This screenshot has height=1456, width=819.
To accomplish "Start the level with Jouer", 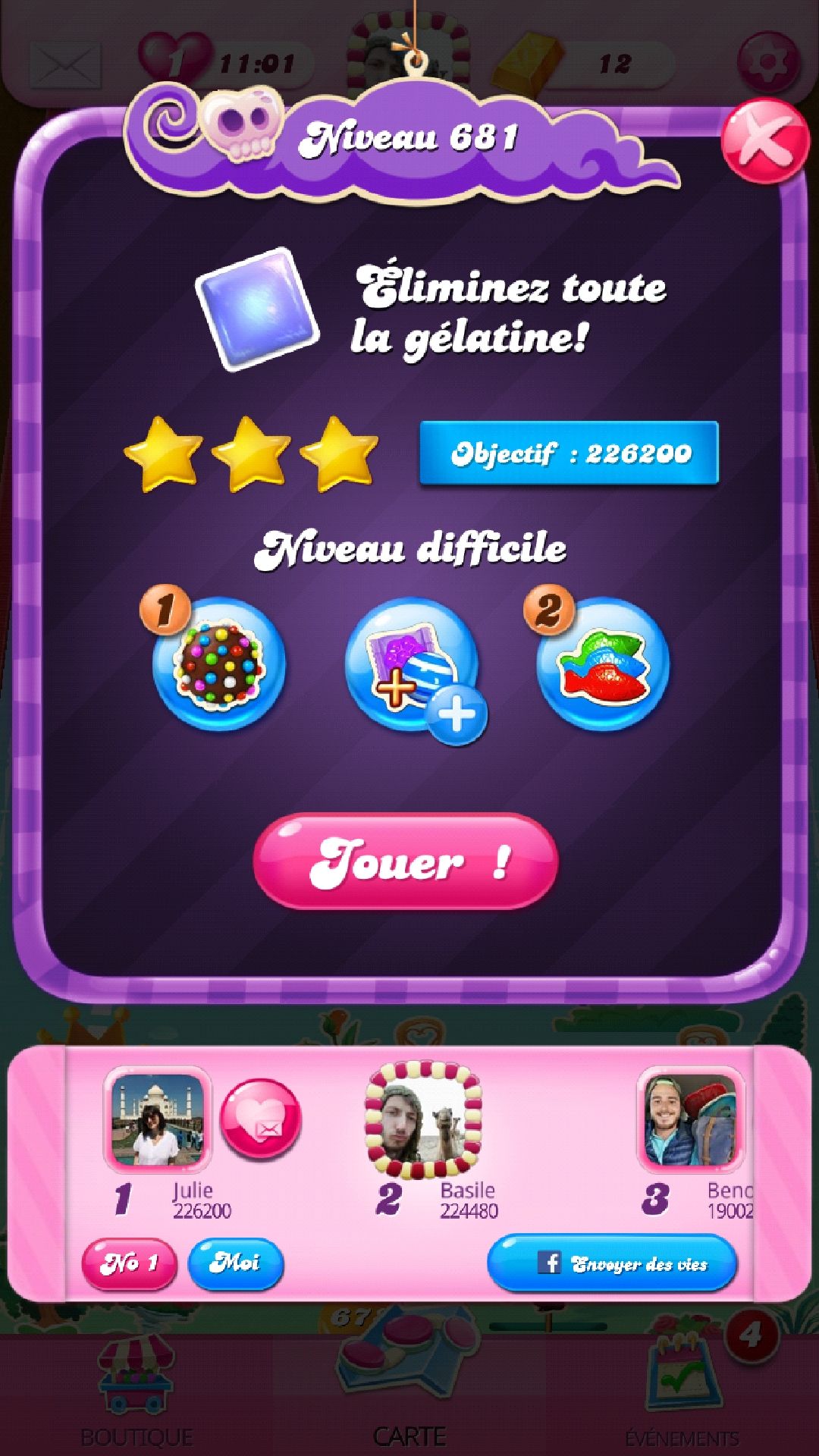I will pos(406,861).
